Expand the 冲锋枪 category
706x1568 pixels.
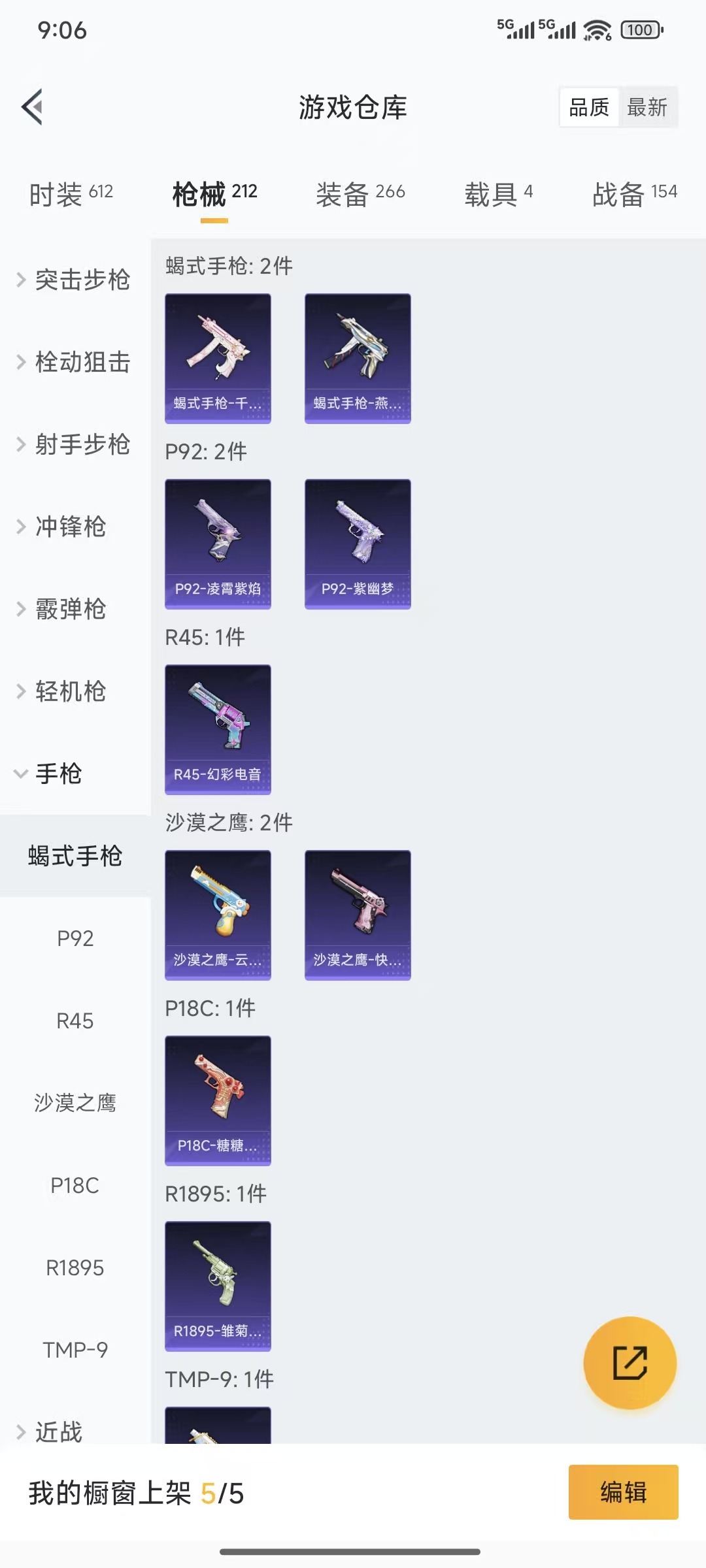point(71,527)
